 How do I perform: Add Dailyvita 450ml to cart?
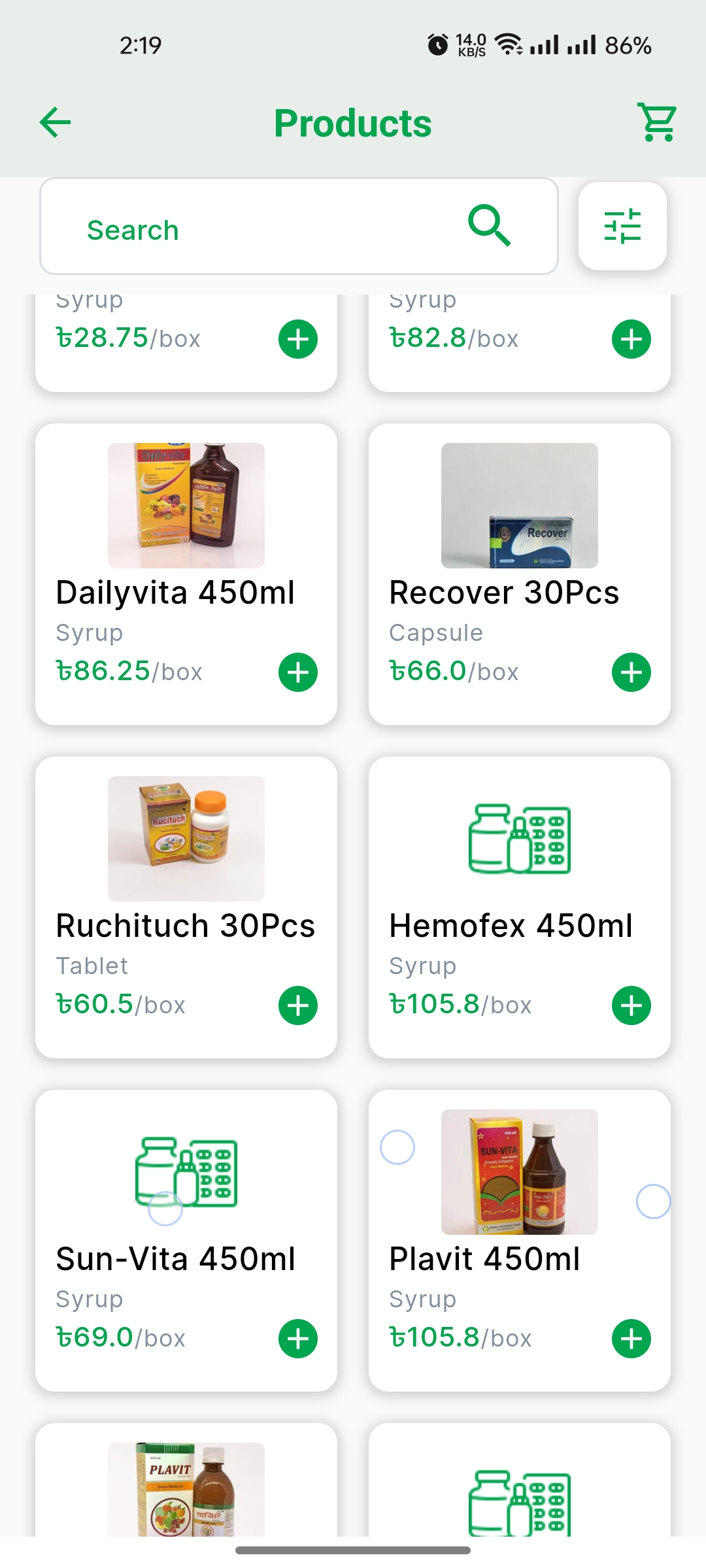tap(298, 672)
